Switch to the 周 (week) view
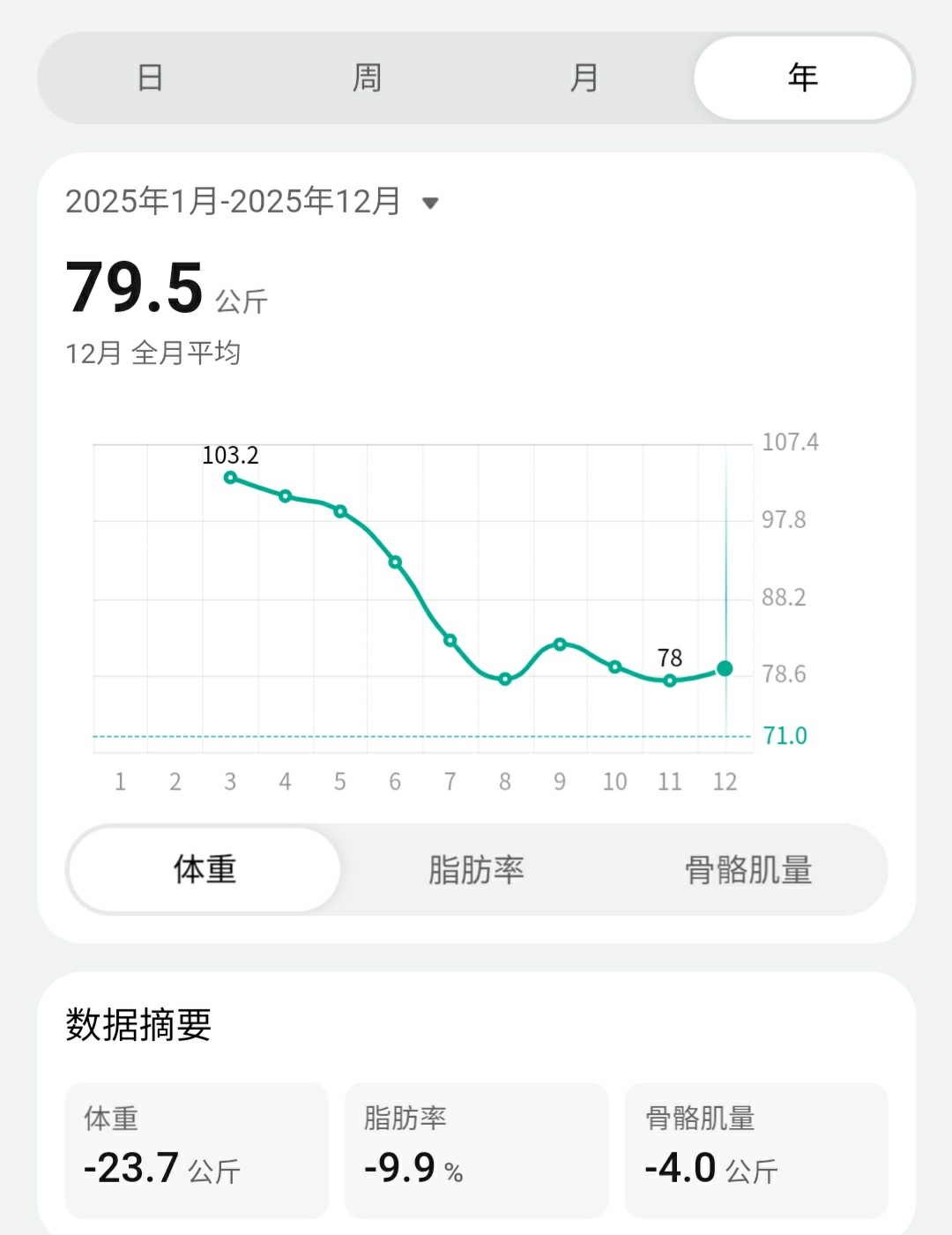The width and height of the screenshot is (952, 1235). point(367,78)
